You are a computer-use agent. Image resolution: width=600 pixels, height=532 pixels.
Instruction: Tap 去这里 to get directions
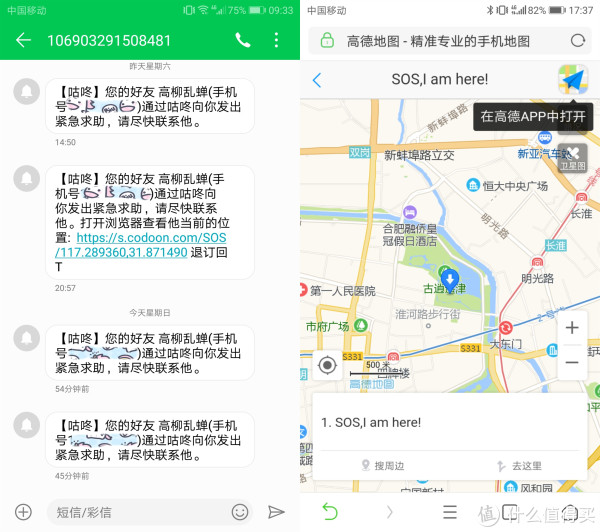click(x=518, y=465)
